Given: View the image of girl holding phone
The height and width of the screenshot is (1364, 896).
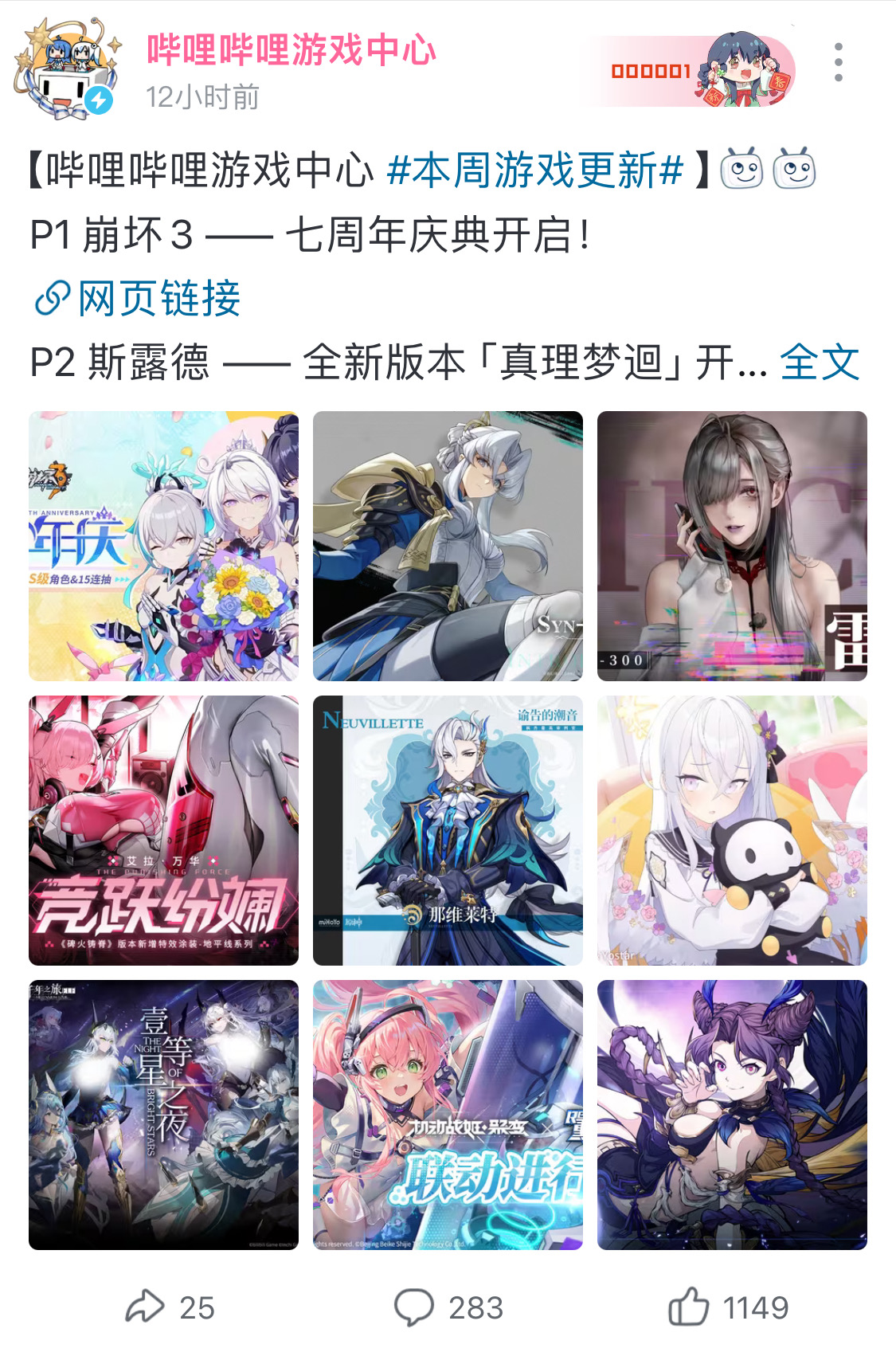Looking at the screenshot, I should [x=732, y=546].
